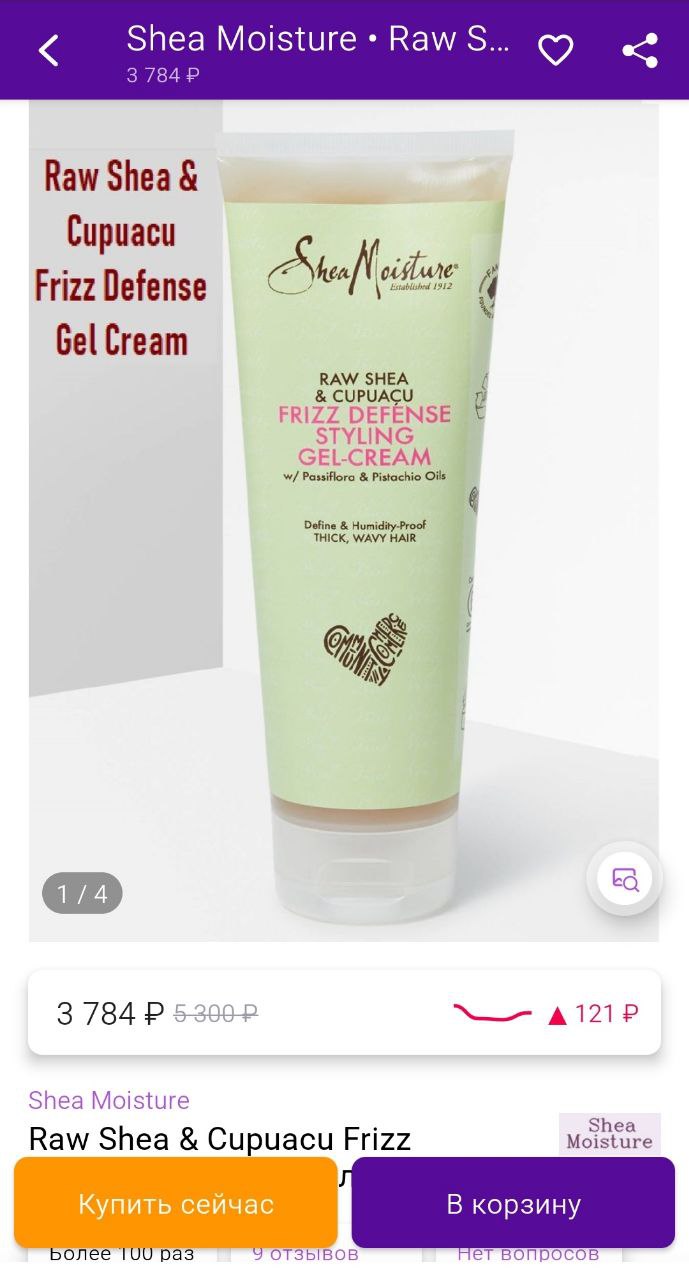689x1280 pixels.
Task: Go back using the top arrow
Action: 49,50
